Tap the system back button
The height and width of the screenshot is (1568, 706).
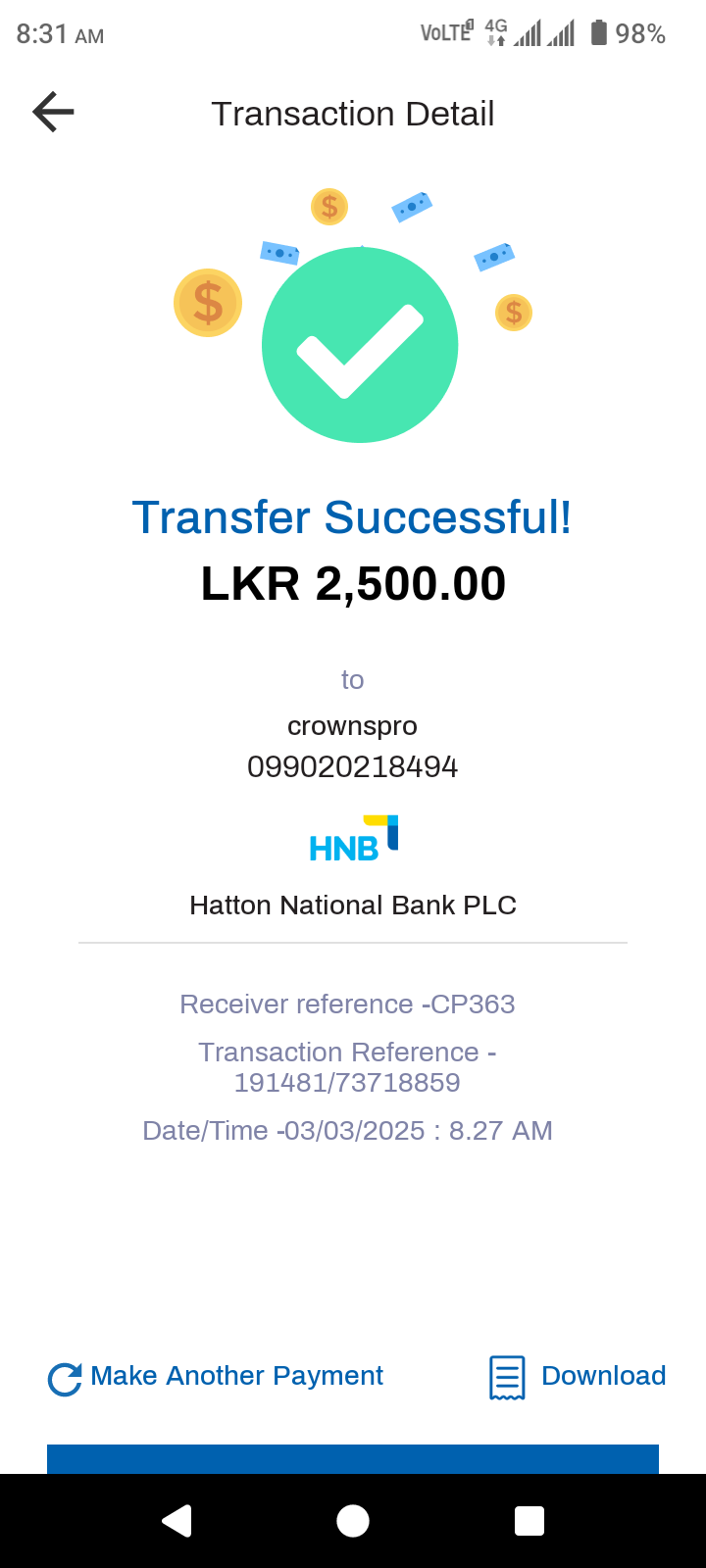pos(176,1520)
